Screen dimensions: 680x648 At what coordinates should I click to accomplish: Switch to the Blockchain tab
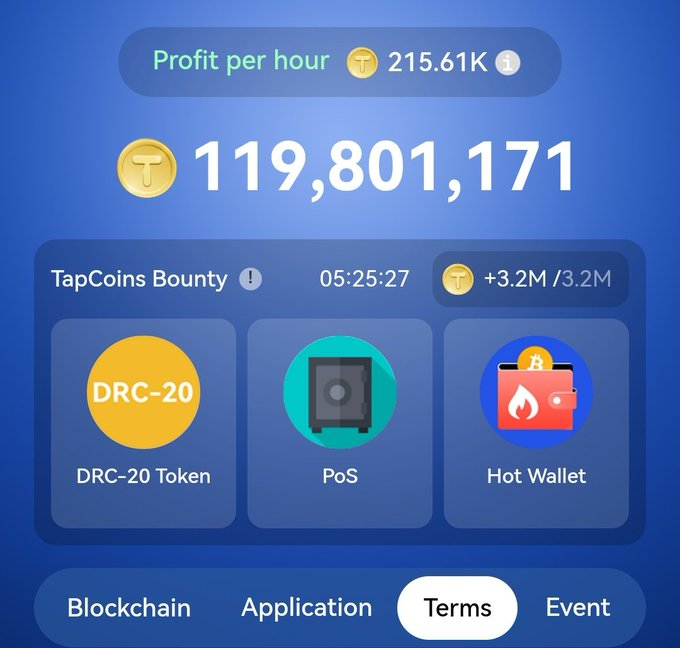pos(129,608)
